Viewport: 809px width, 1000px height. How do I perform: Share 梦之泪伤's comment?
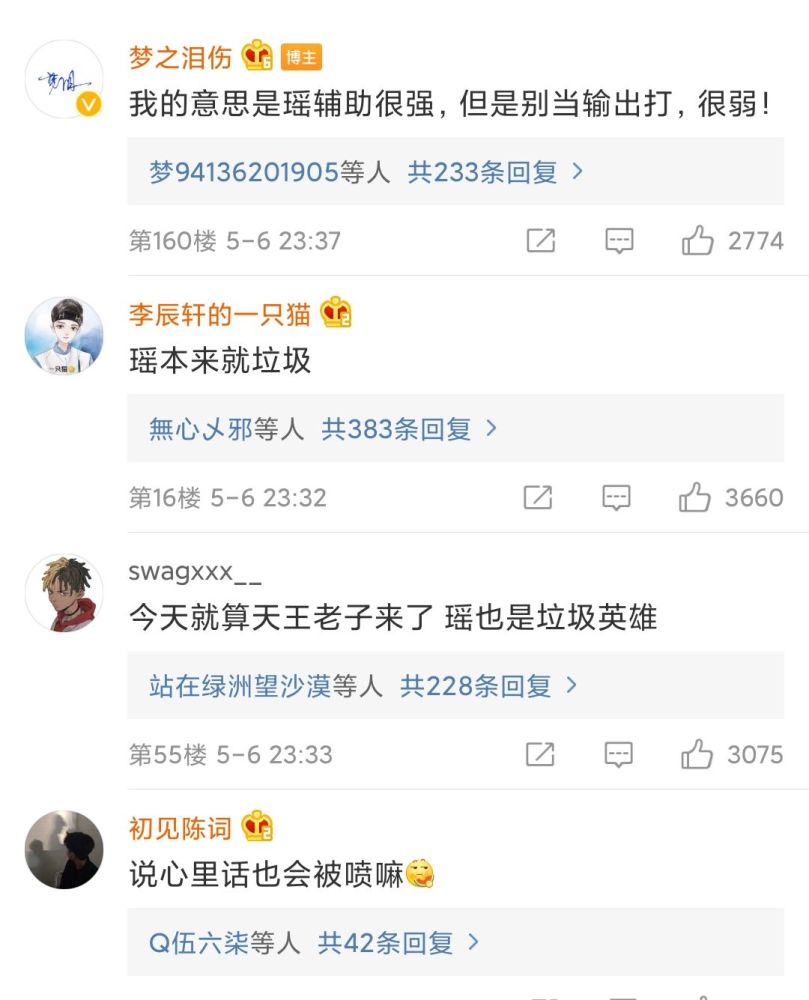(541, 240)
